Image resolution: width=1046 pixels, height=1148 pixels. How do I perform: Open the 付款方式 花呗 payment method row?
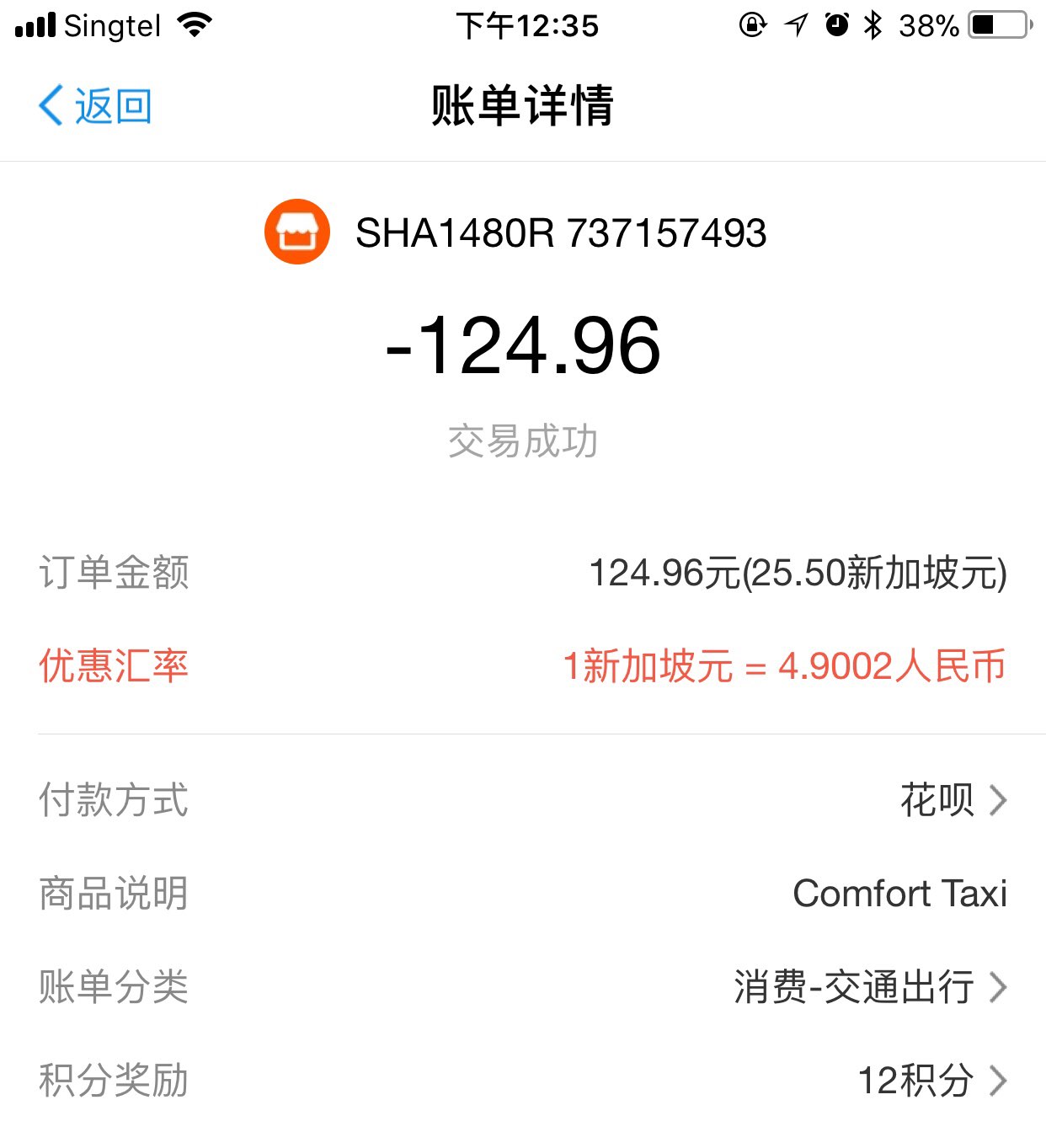click(x=952, y=800)
